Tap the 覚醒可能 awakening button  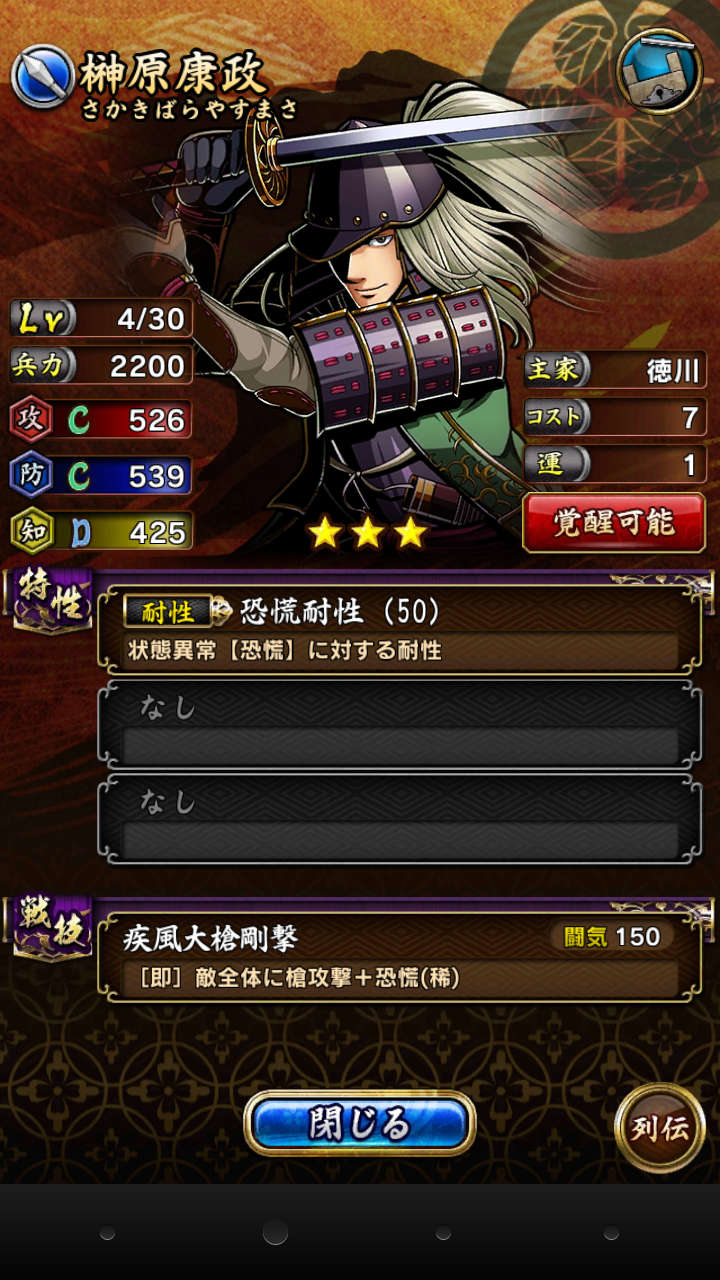click(x=614, y=522)
